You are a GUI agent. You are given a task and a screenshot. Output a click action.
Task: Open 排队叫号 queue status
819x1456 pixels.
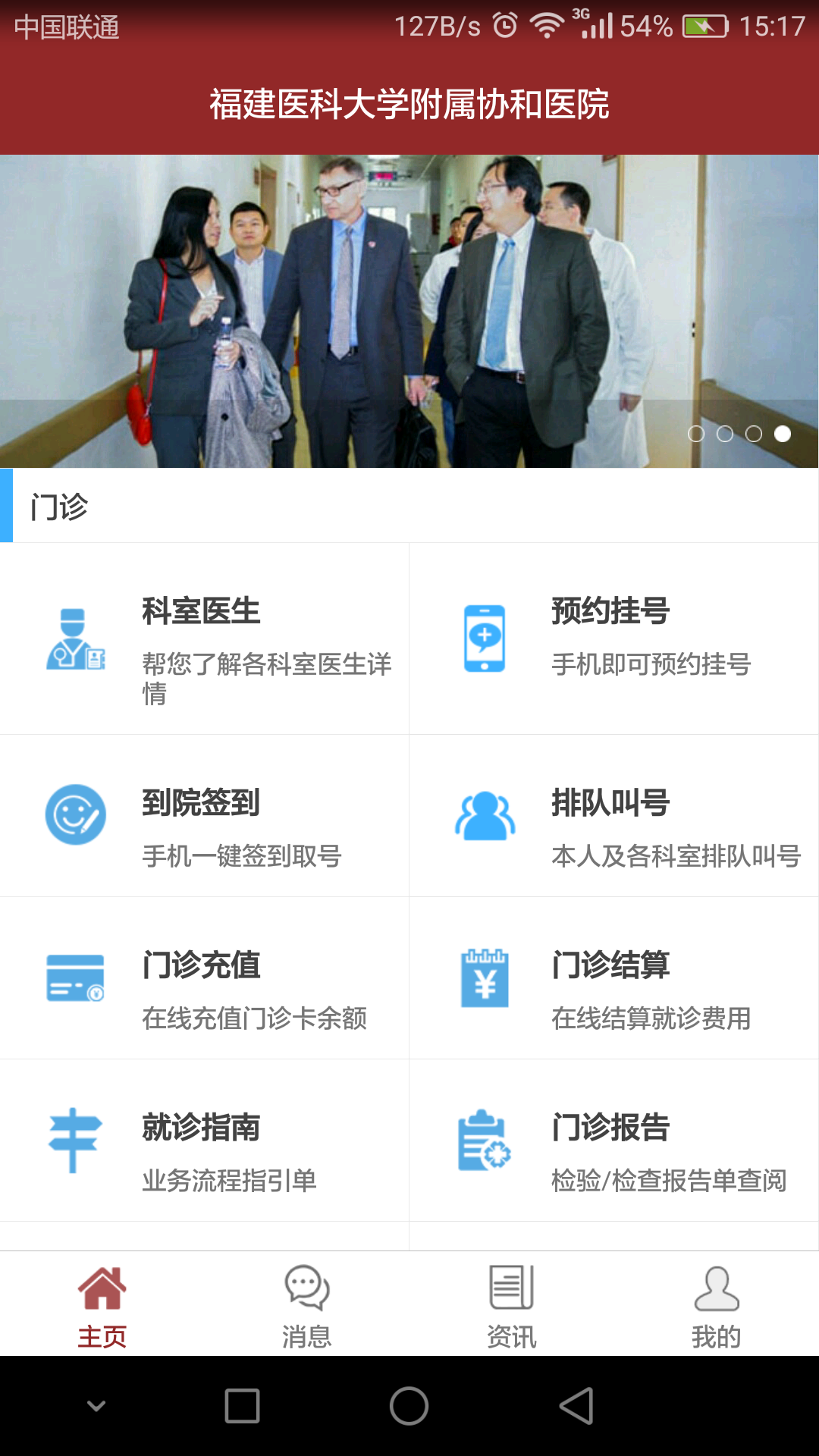(x=614, y=816)
